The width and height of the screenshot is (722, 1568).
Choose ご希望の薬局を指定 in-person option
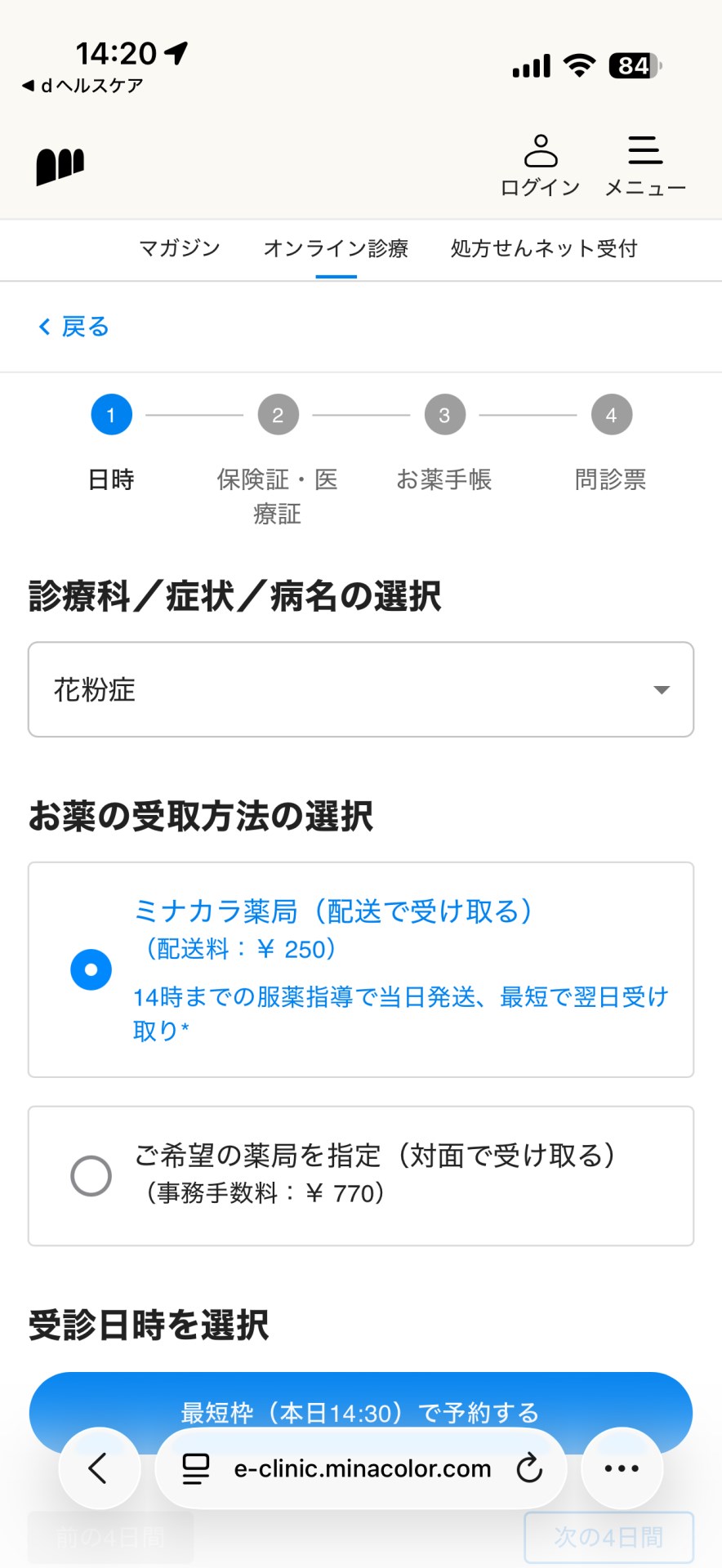tap(361, 1176)
